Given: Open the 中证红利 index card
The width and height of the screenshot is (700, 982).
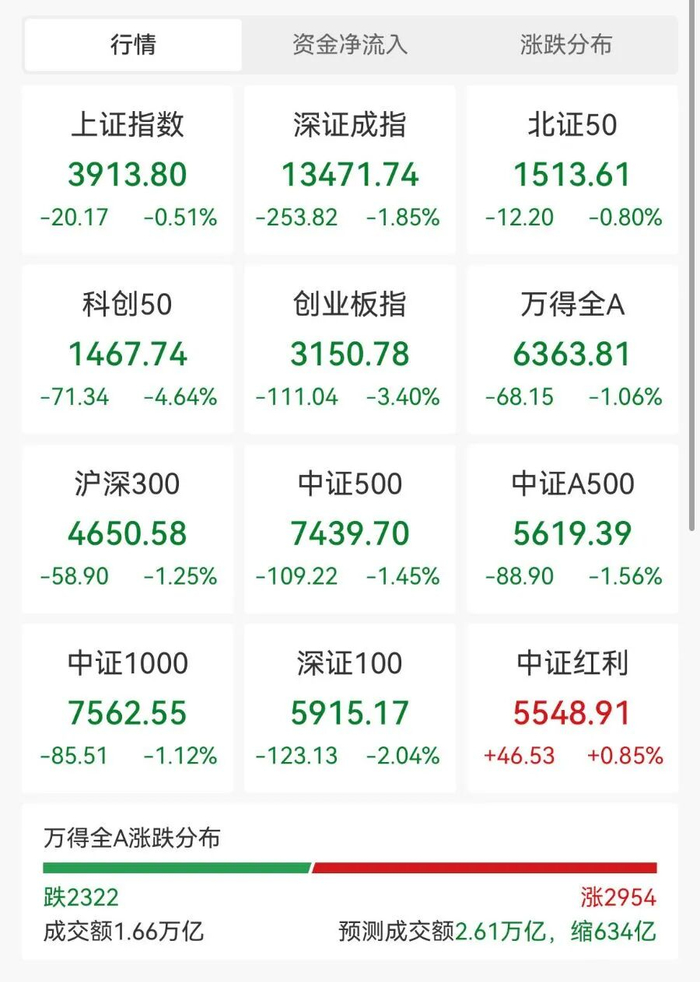Looking at the screenshot, I should click(x=572, y=708).
